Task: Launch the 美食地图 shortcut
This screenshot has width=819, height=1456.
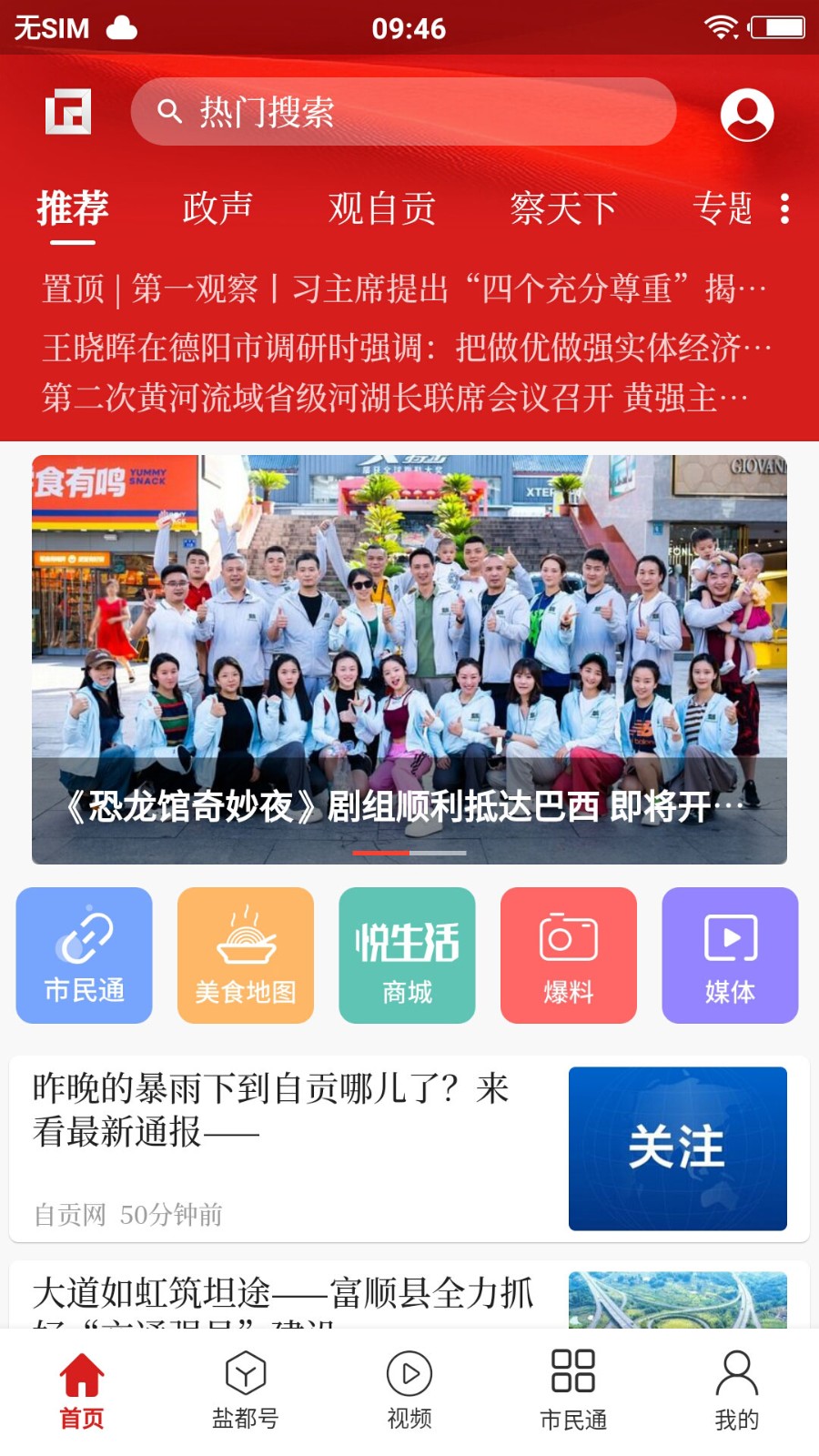Action: (x=246, y=955)
